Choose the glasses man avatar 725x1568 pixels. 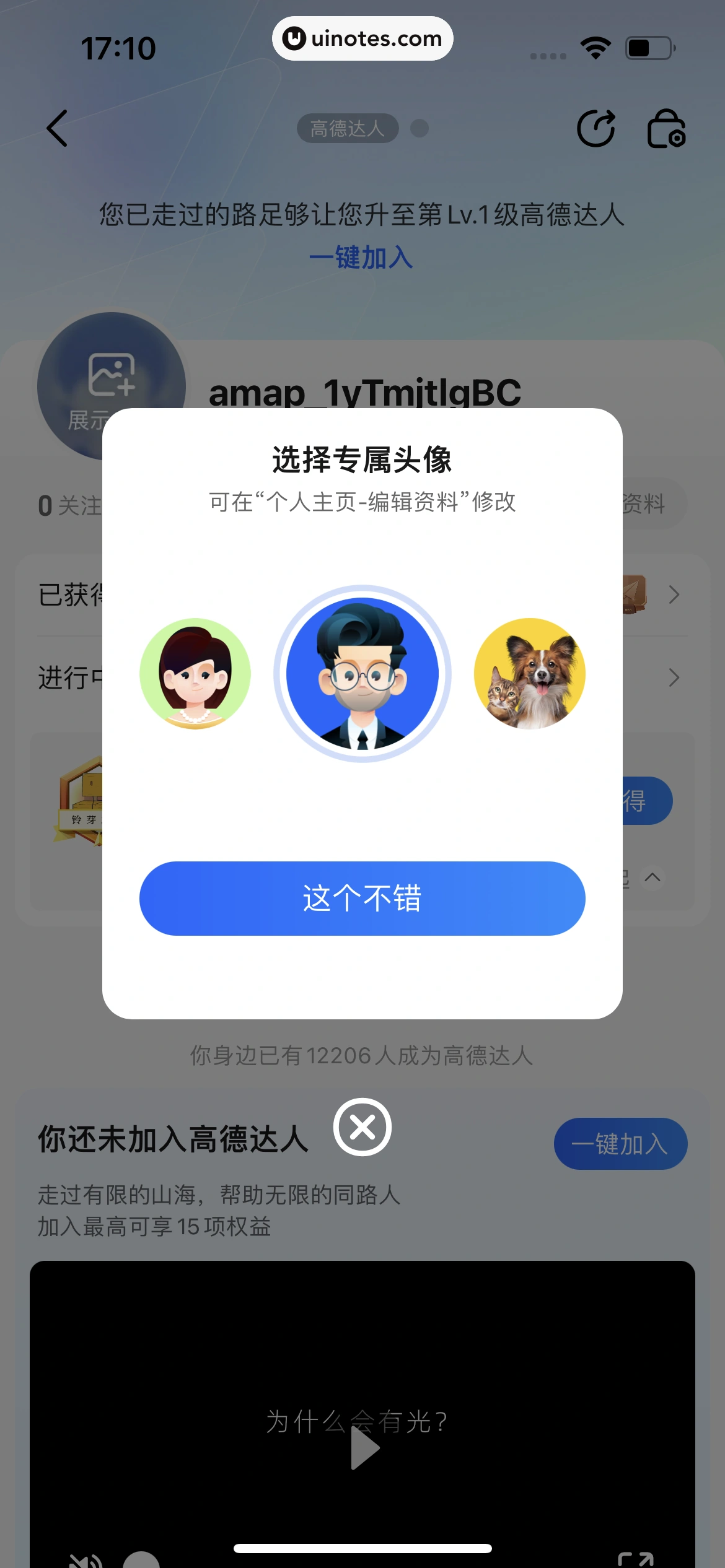362,673
